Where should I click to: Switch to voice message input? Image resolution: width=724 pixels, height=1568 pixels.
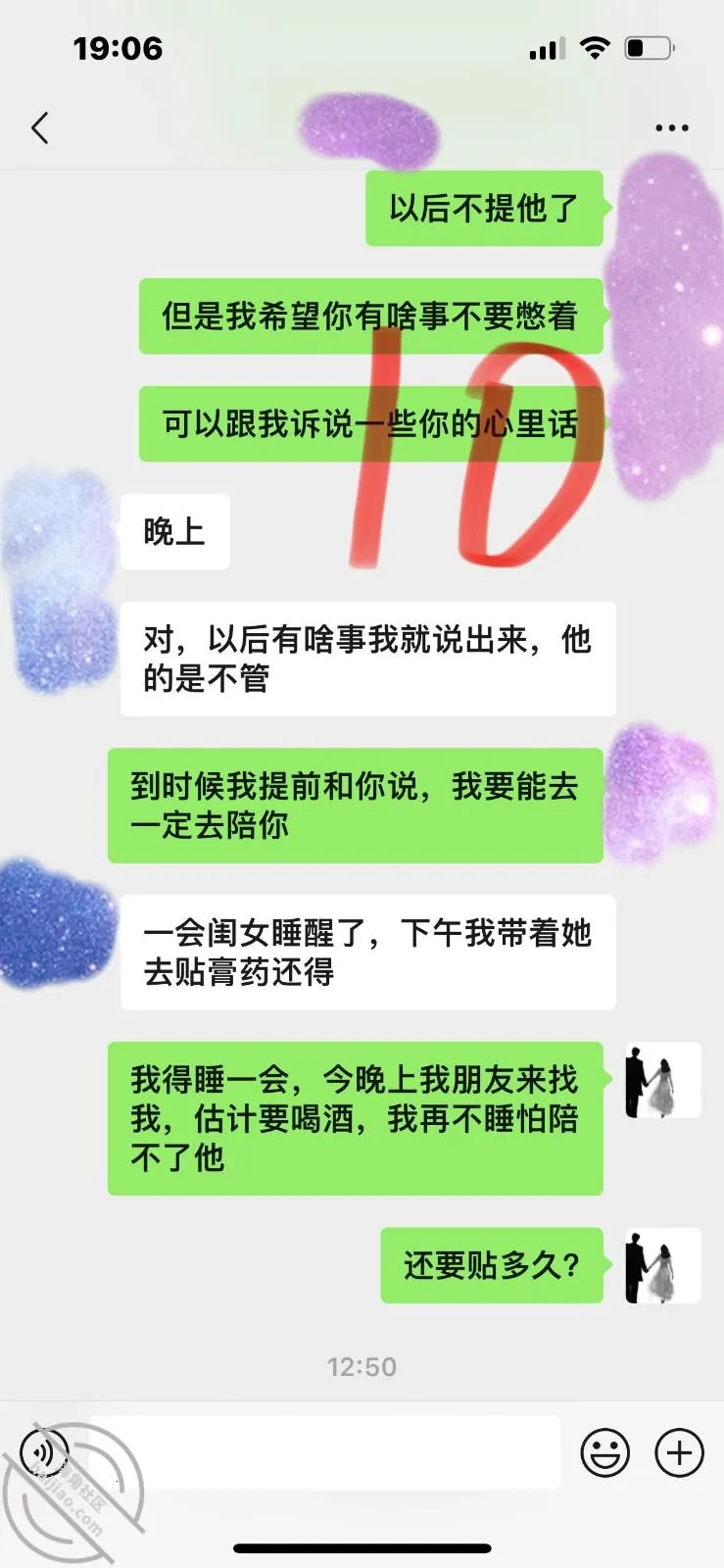[x=44, y=1452]
